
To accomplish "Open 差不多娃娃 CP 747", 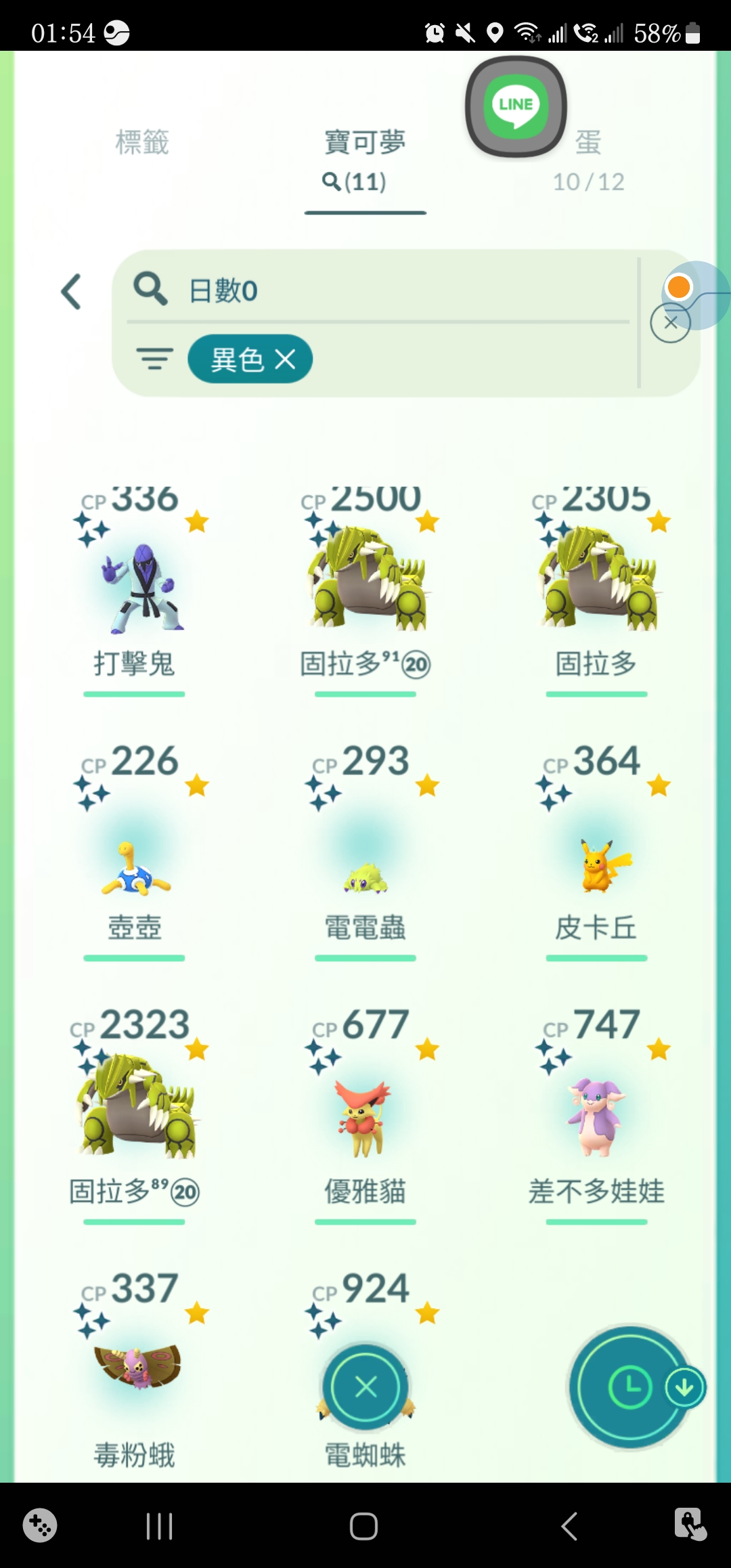I will pos(596,1117).
